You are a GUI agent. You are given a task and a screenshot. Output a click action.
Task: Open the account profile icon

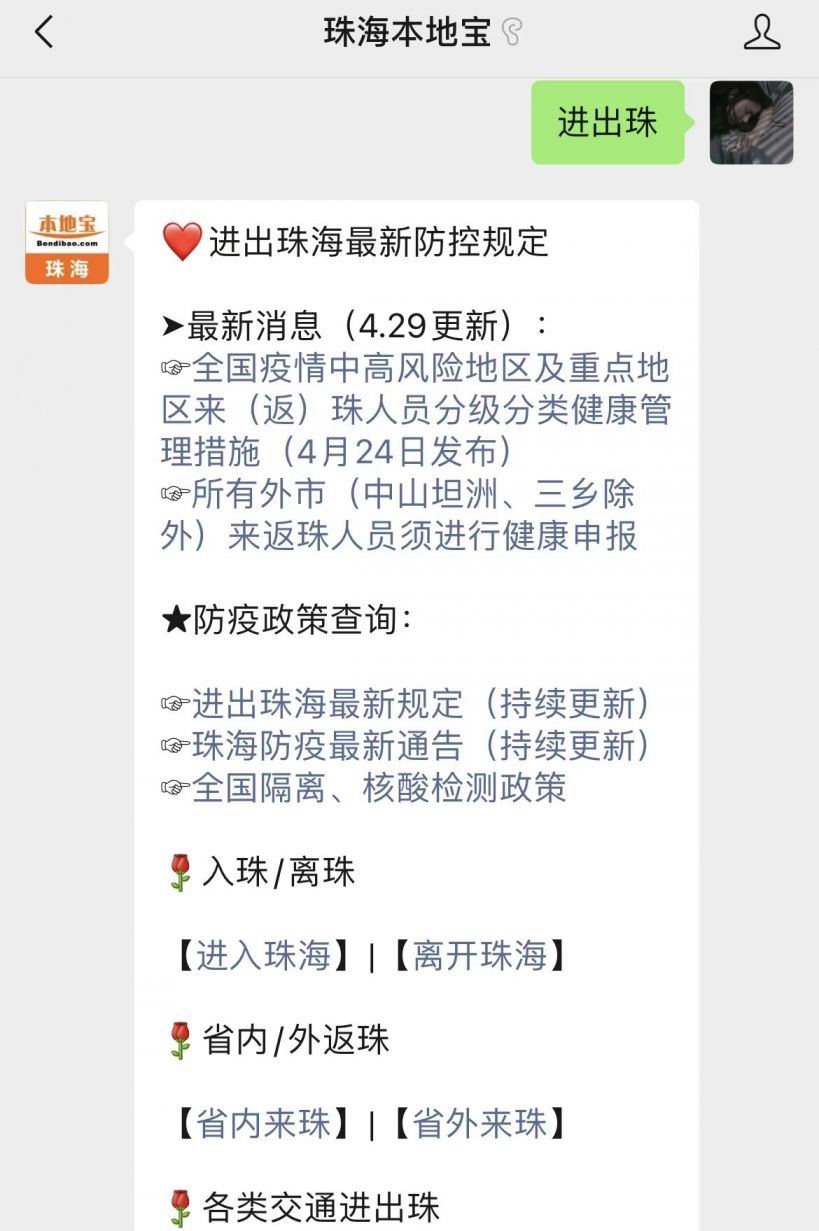point(761,33)
